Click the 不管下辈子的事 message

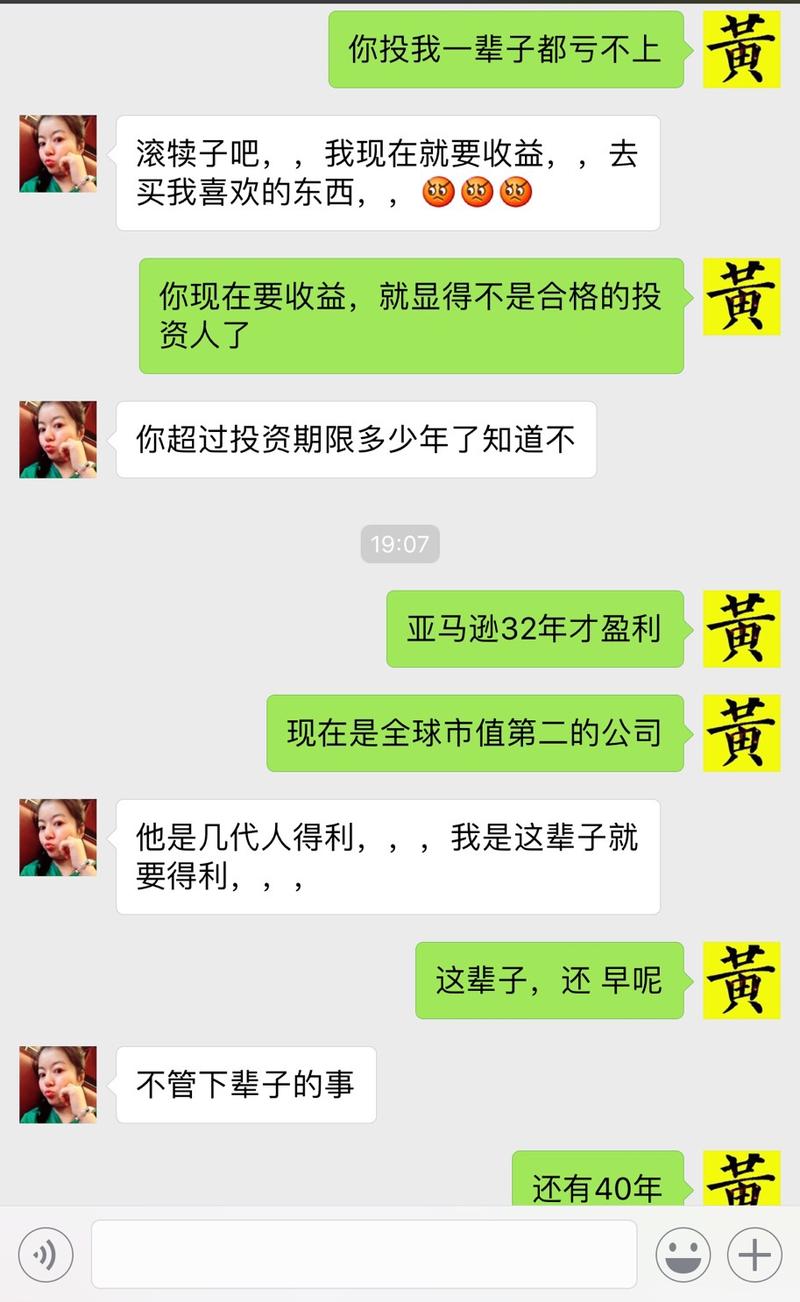point(245,1085)
